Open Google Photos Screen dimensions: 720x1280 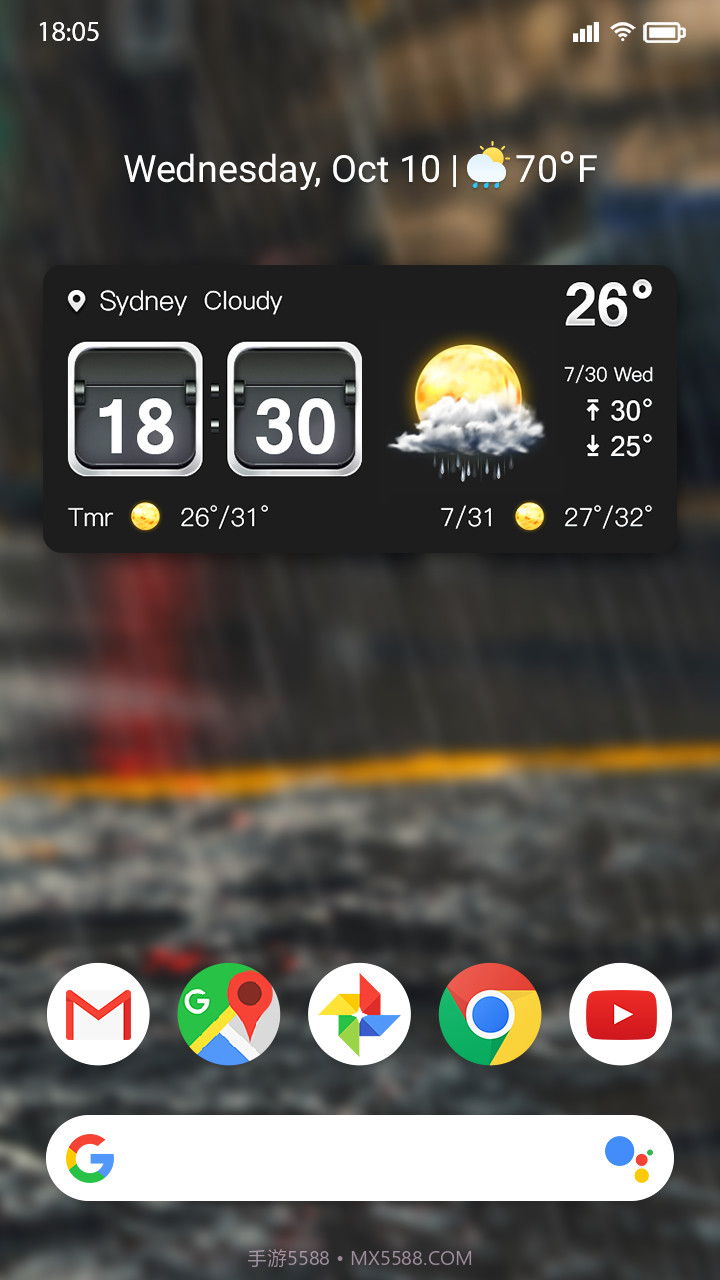[x=359, y=1014]
